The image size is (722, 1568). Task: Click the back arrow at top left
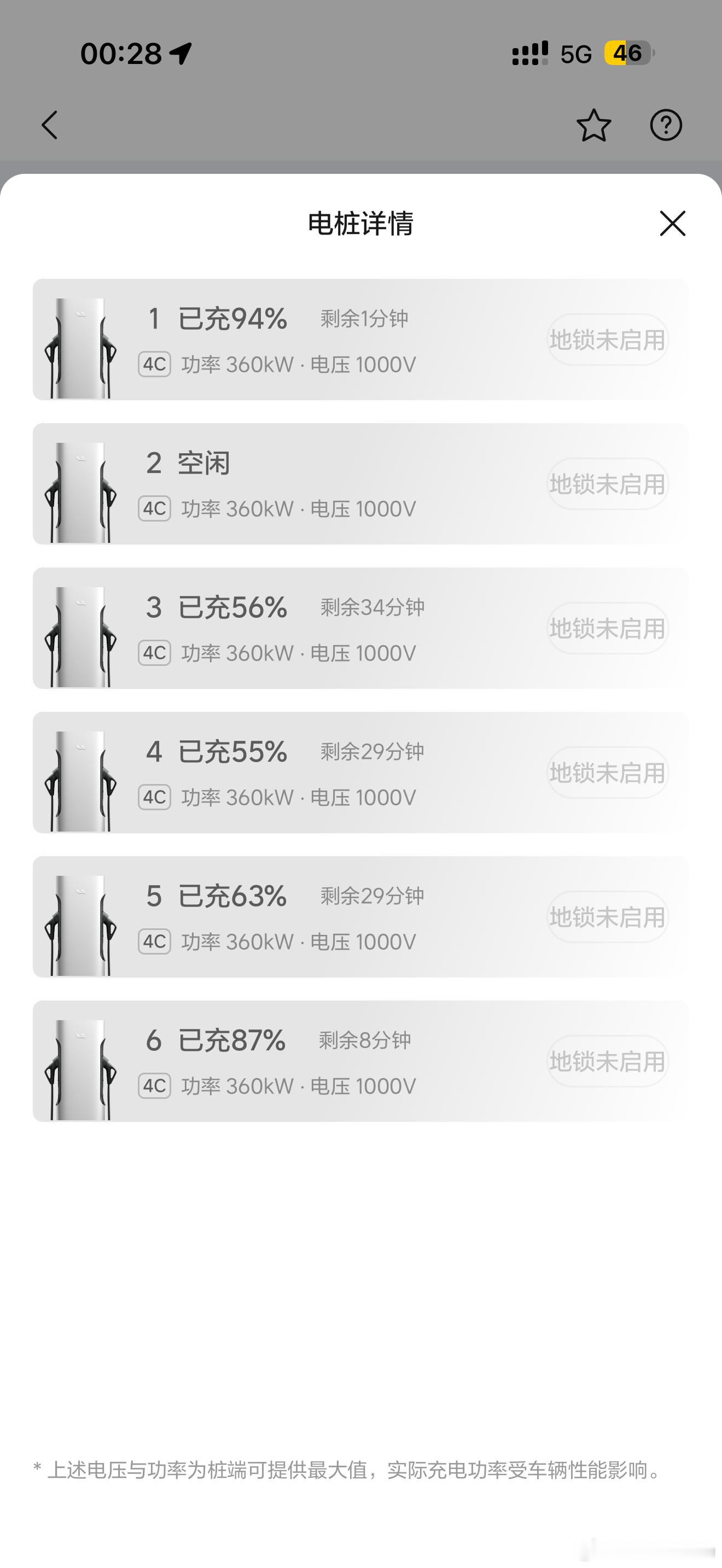pyautogui.click(x=49, y=125)
